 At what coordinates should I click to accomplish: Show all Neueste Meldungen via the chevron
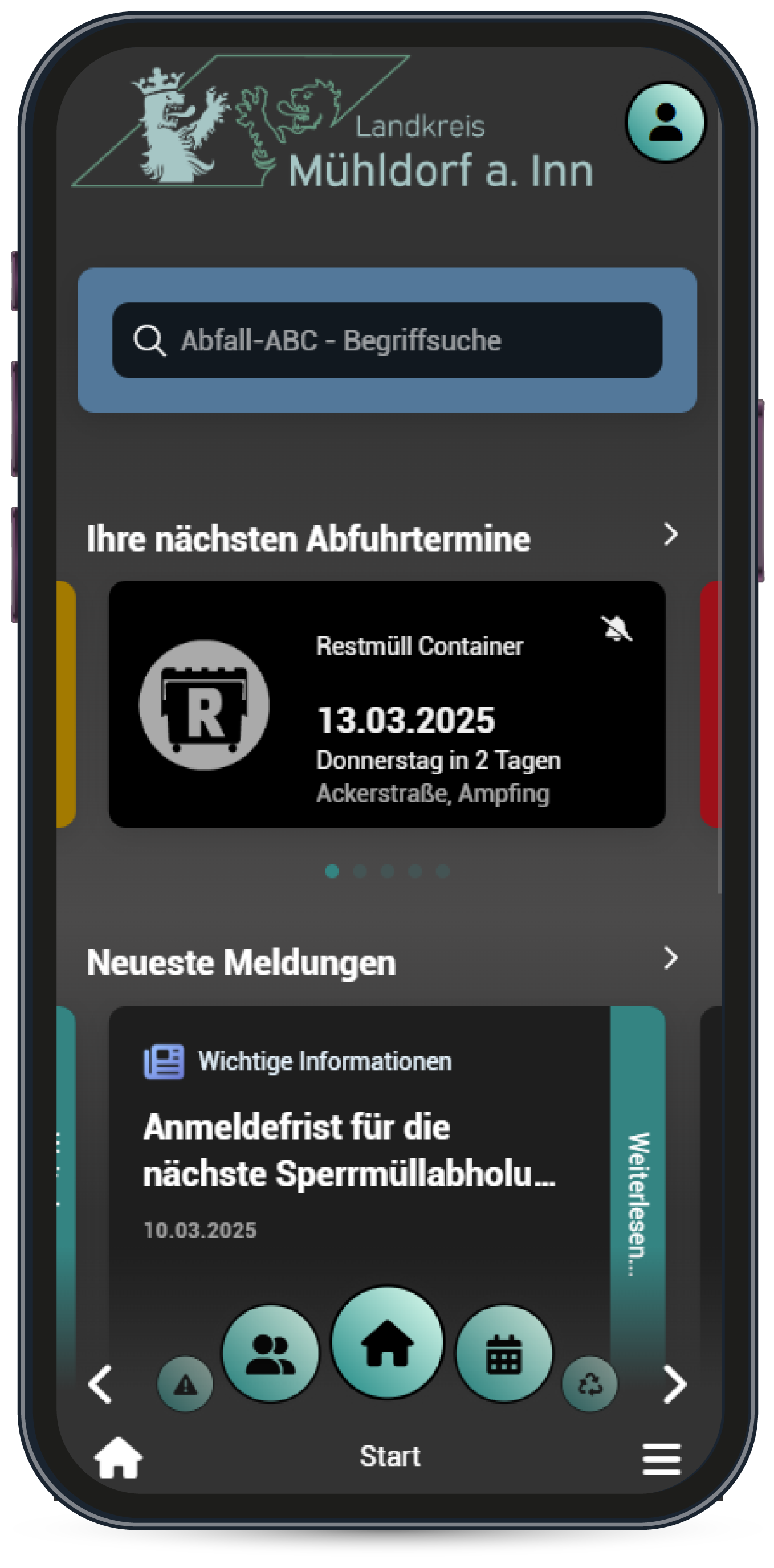670,958
